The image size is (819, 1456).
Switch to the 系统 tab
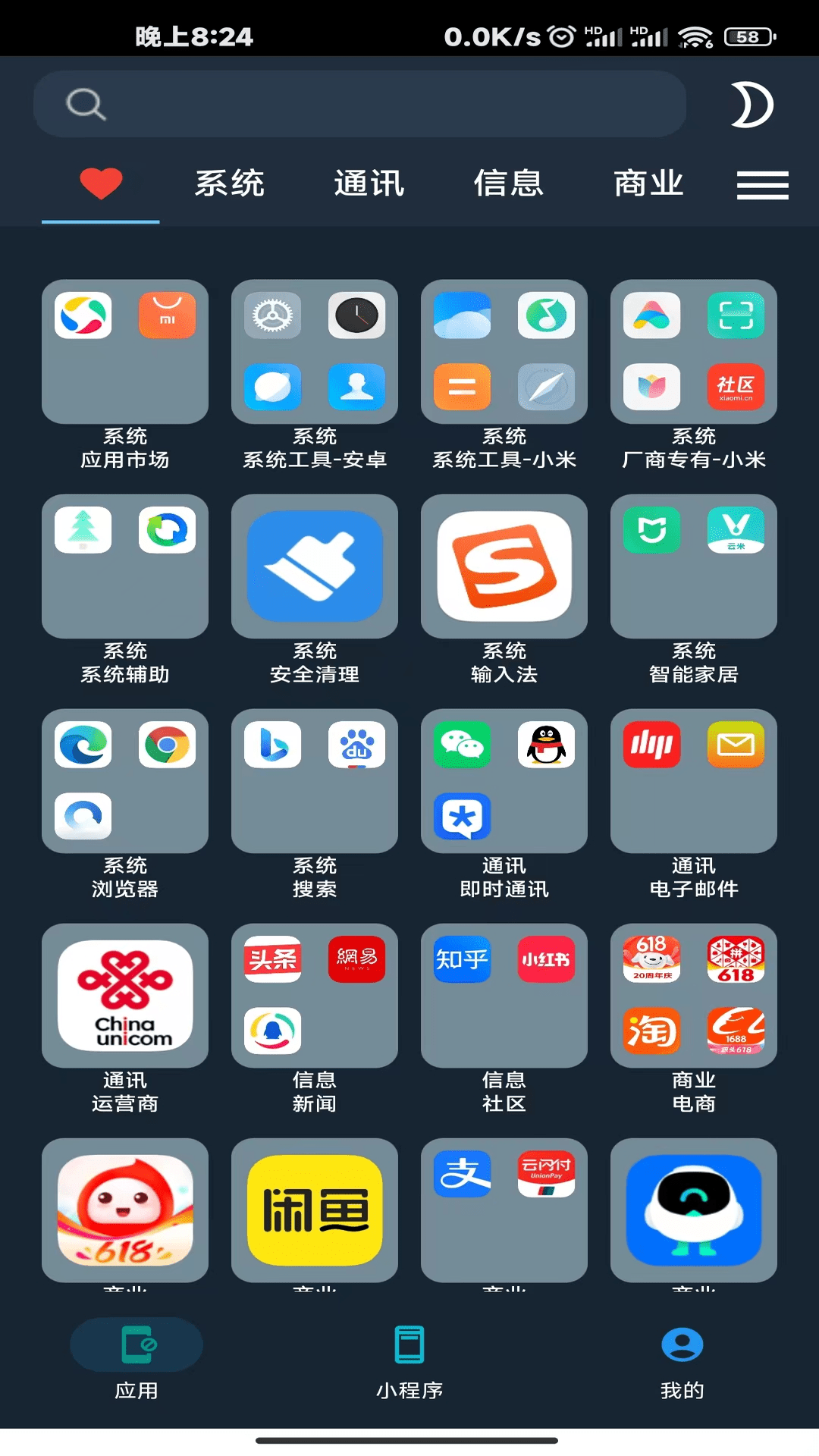coord(229,184)
